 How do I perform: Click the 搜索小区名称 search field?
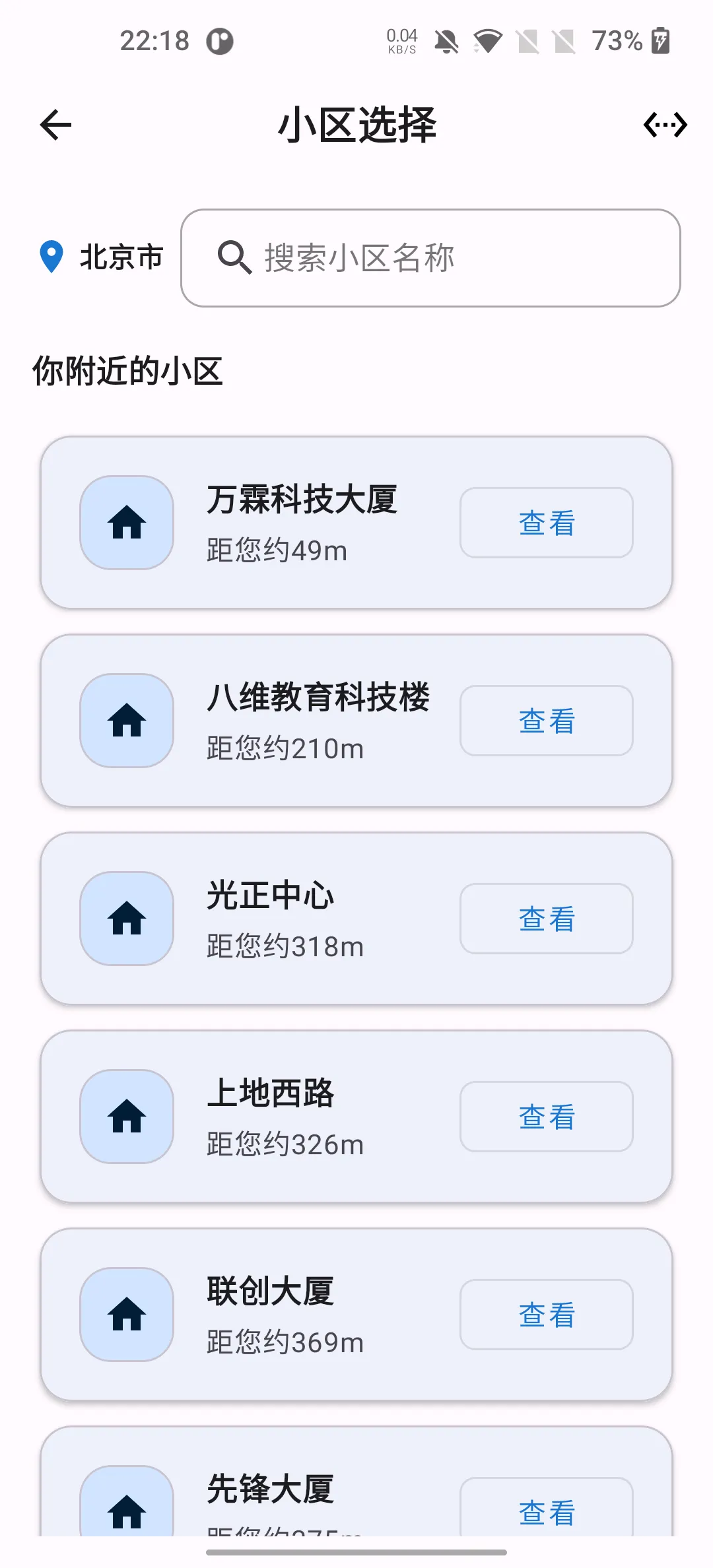click(429, 258)
